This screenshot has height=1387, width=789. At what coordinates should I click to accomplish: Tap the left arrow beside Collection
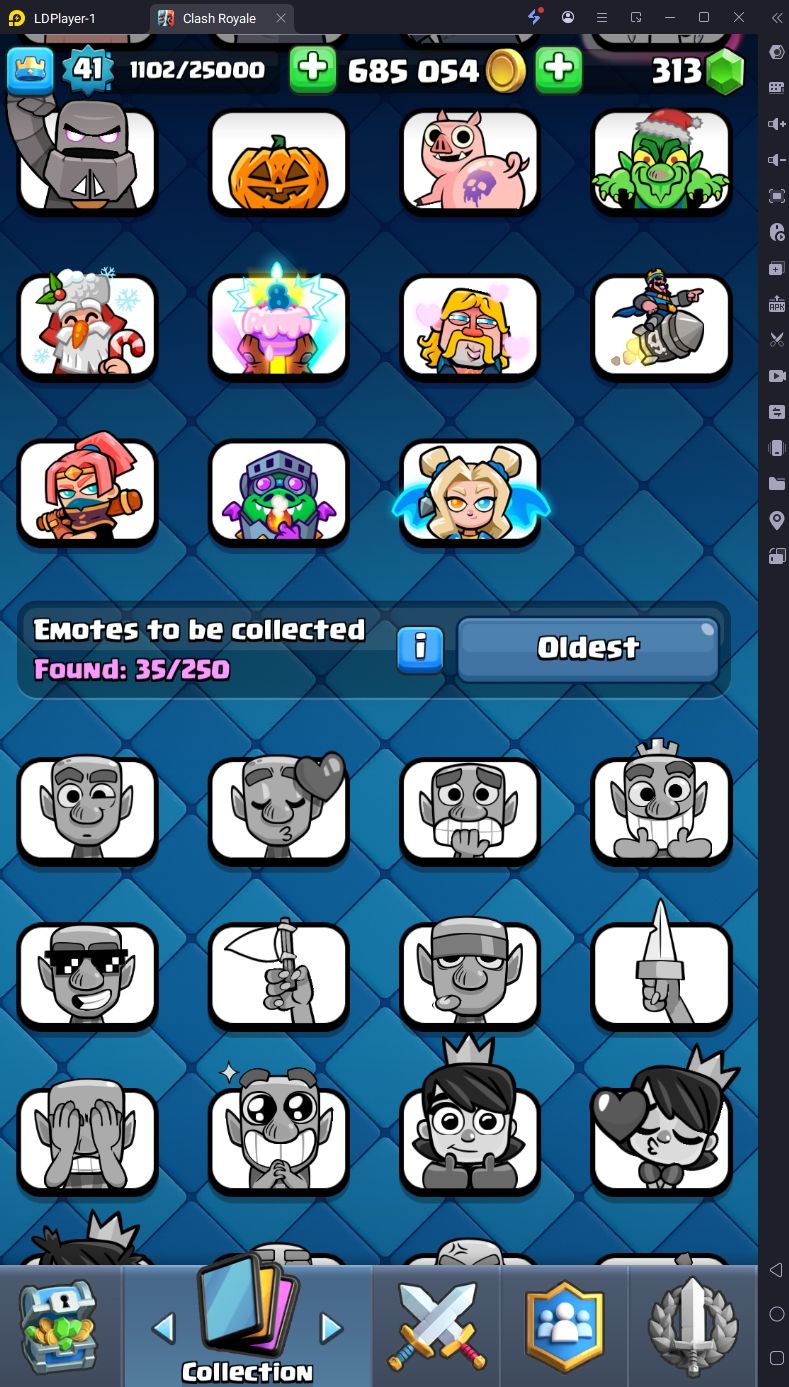pyautogui.click(x=163, y=1328)
